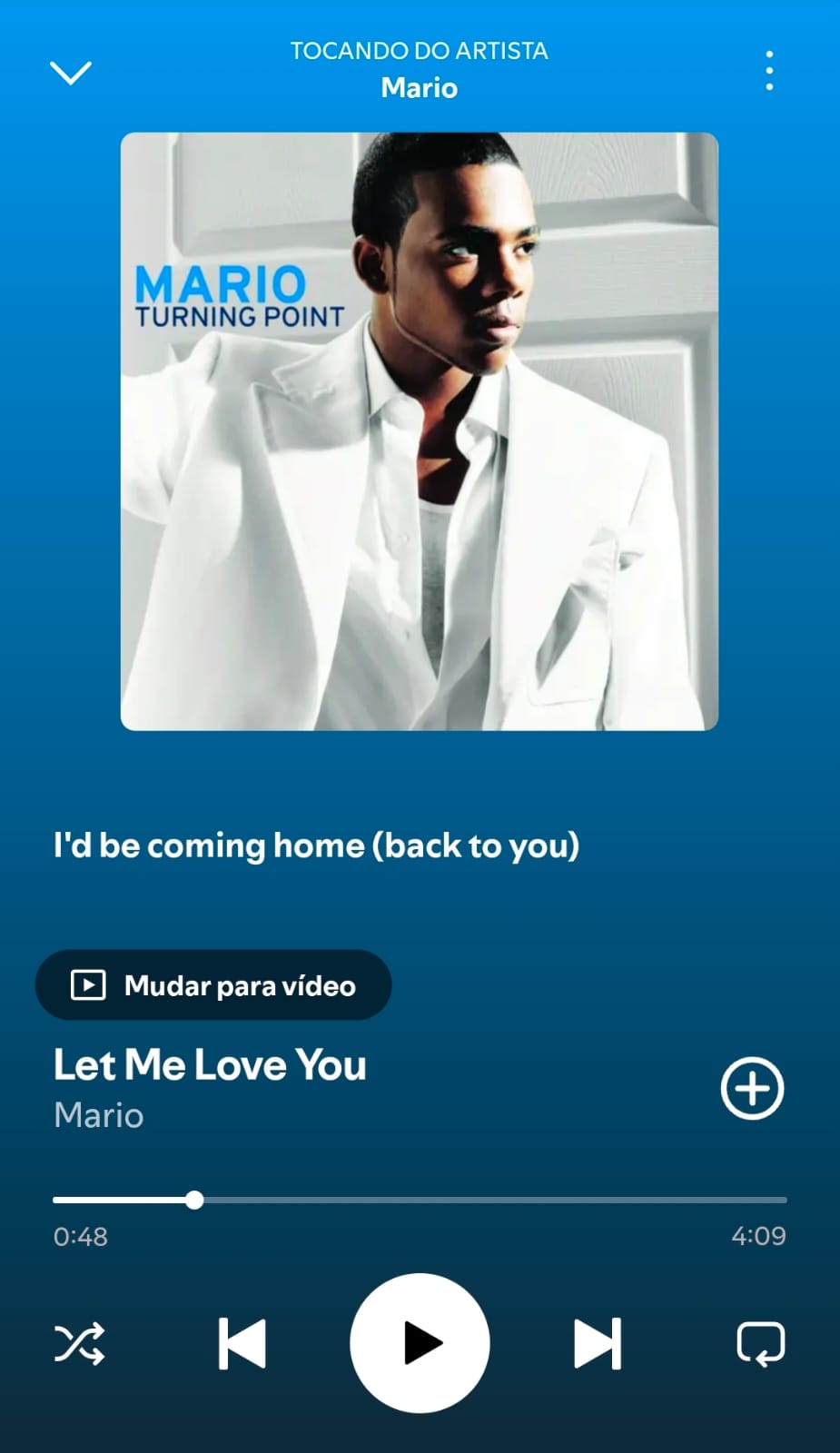
Task: Tap the total duration 4:09
Action: coord(760,1236)
